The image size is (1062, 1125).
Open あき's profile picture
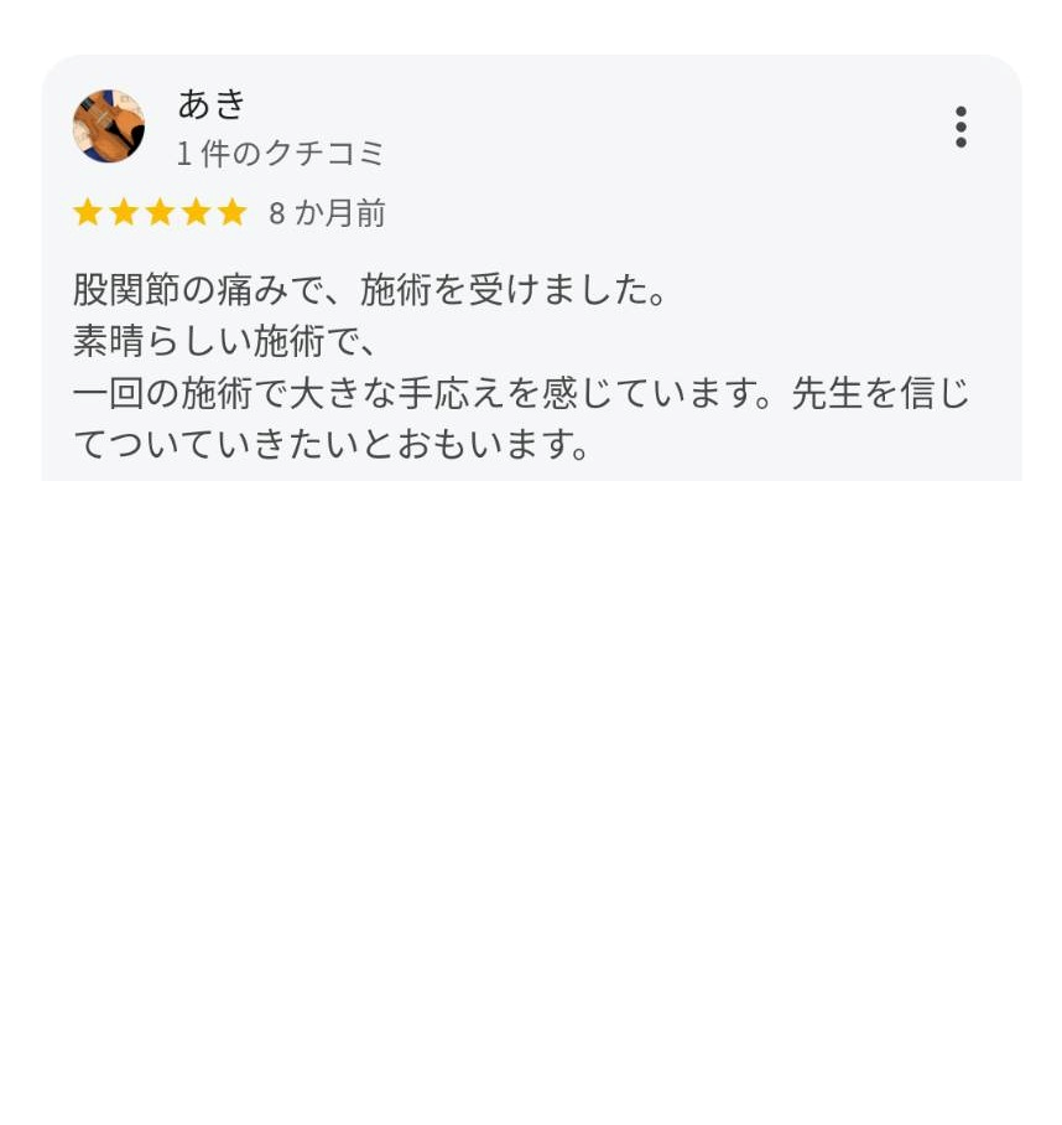(x=109, y=127)
